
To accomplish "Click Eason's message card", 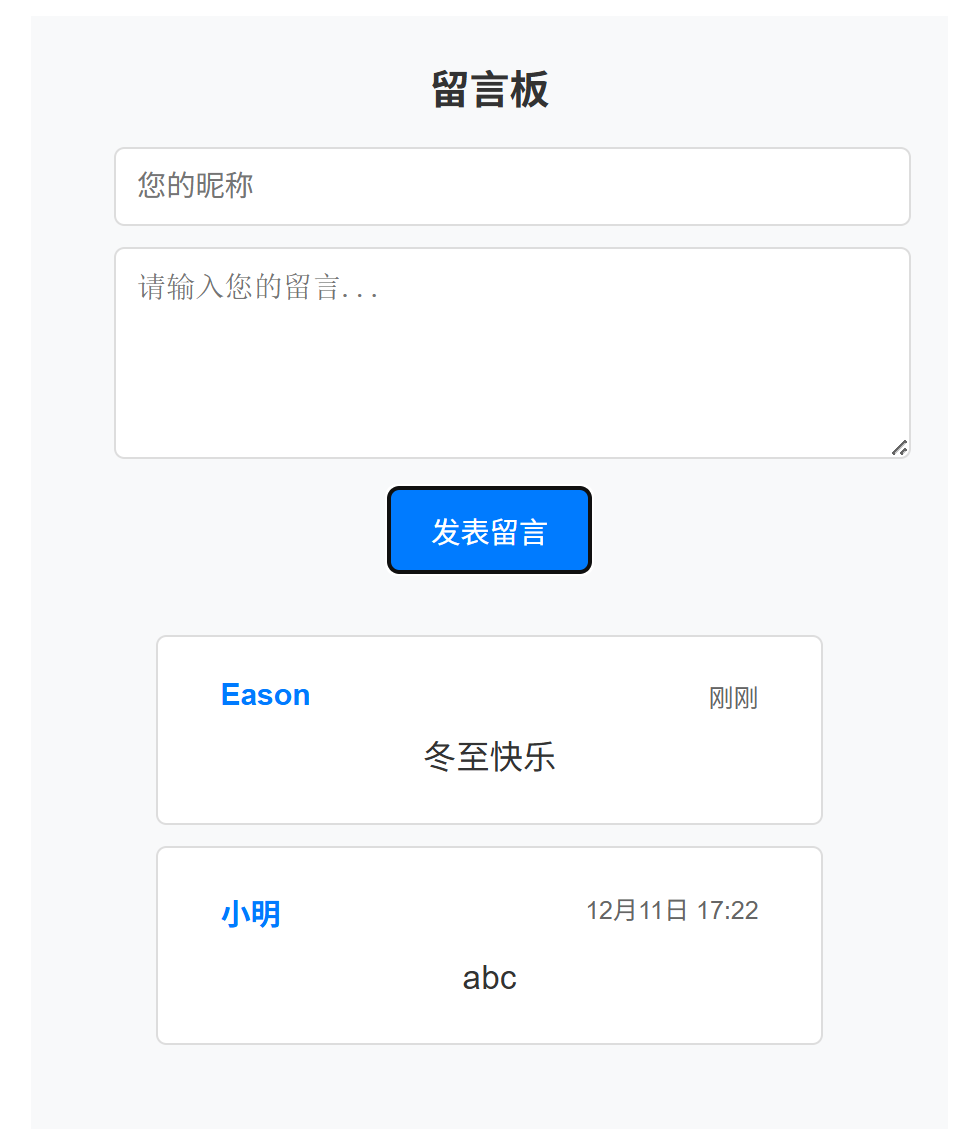I will 488,729.
